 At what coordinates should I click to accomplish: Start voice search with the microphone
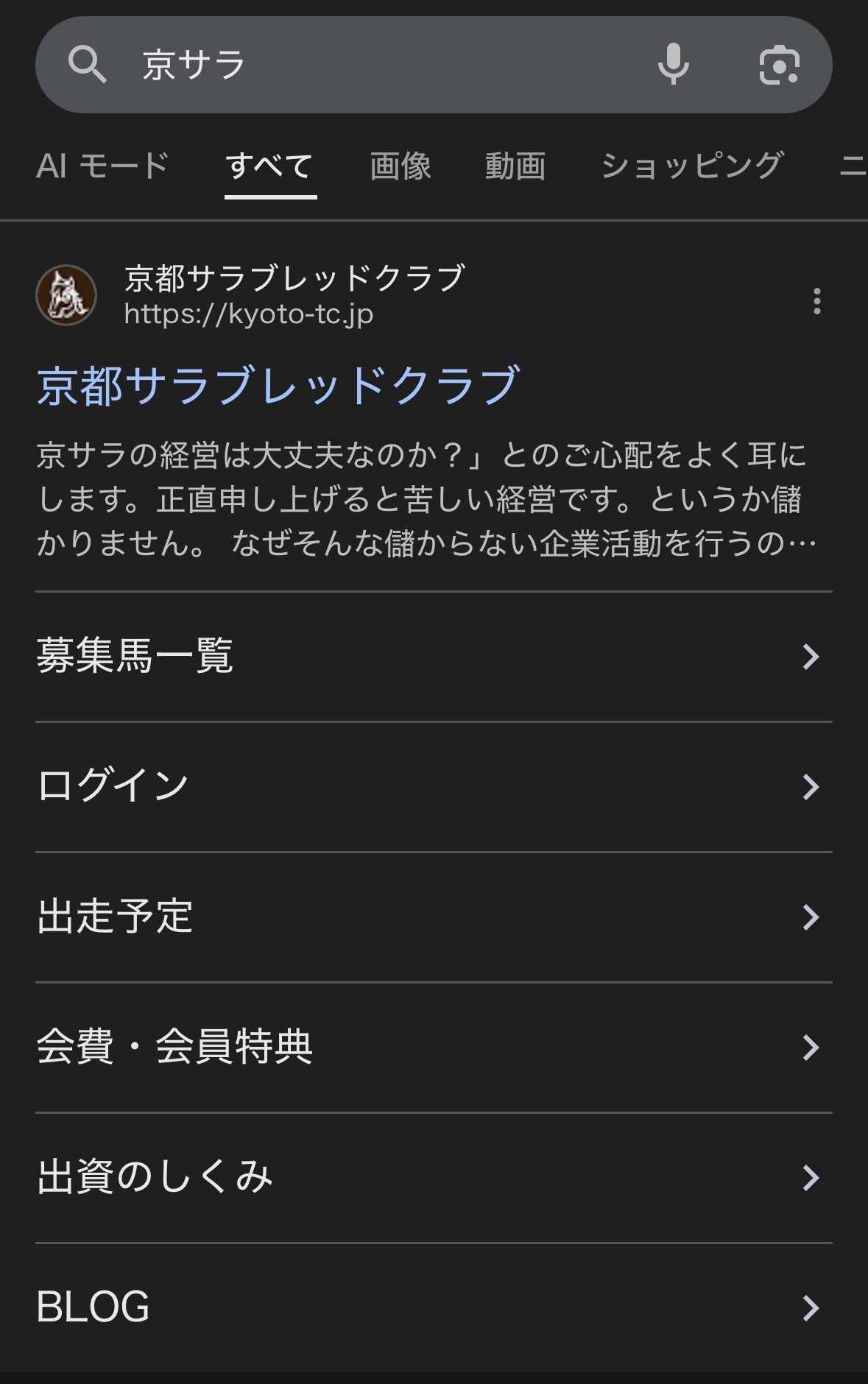click(673, 65)
